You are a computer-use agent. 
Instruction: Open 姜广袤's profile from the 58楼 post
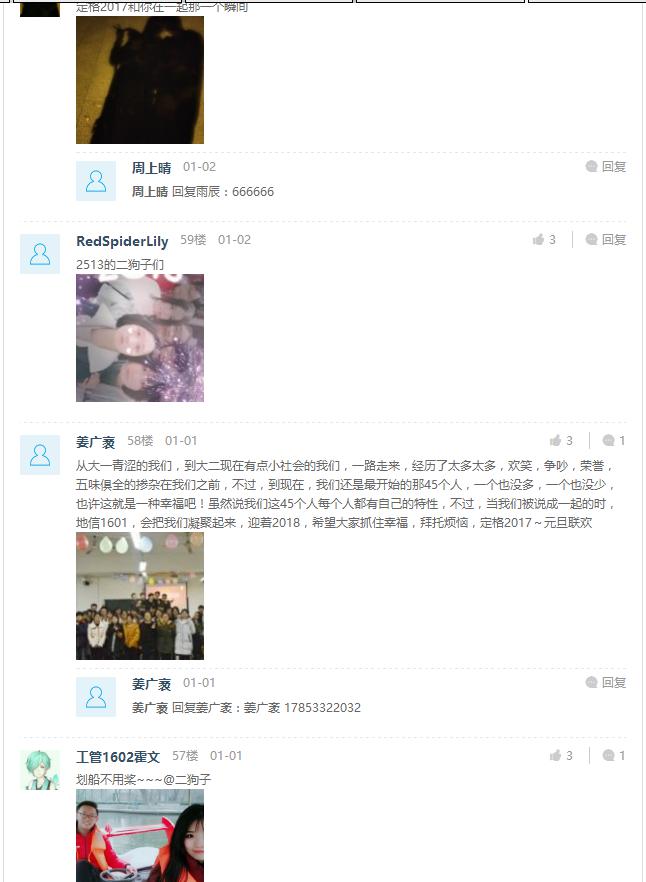[x=95, y=442]
